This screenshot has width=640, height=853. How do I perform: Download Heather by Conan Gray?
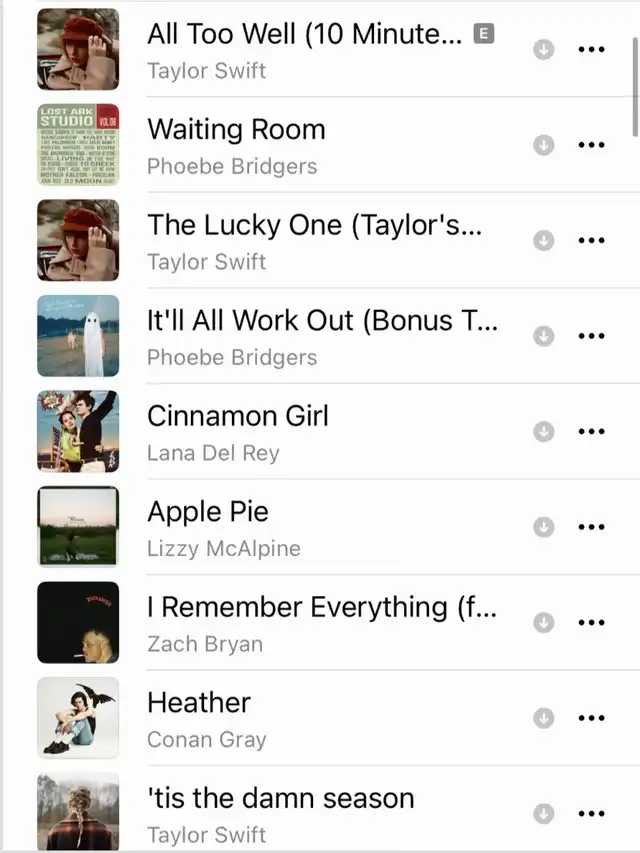(543, 718)
